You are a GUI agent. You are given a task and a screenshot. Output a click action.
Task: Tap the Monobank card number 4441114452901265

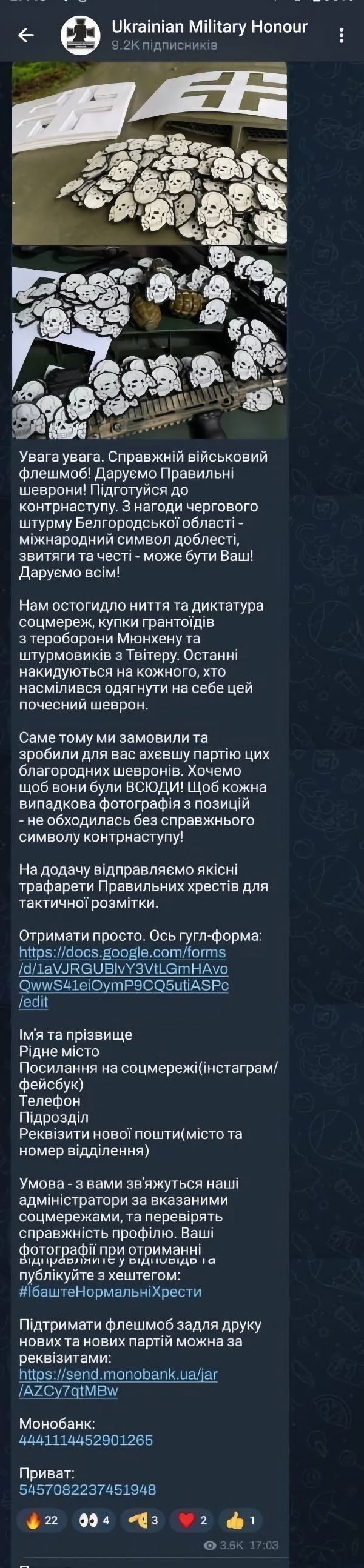(86, 1440)
